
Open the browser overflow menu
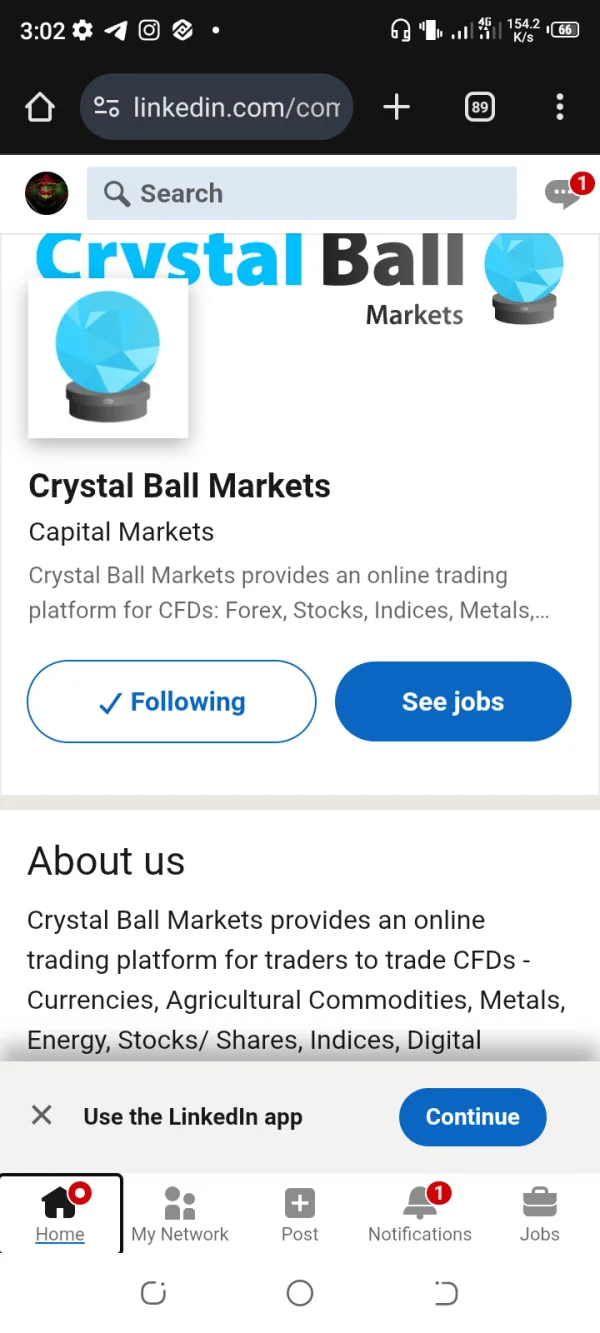tap(560, 107)
